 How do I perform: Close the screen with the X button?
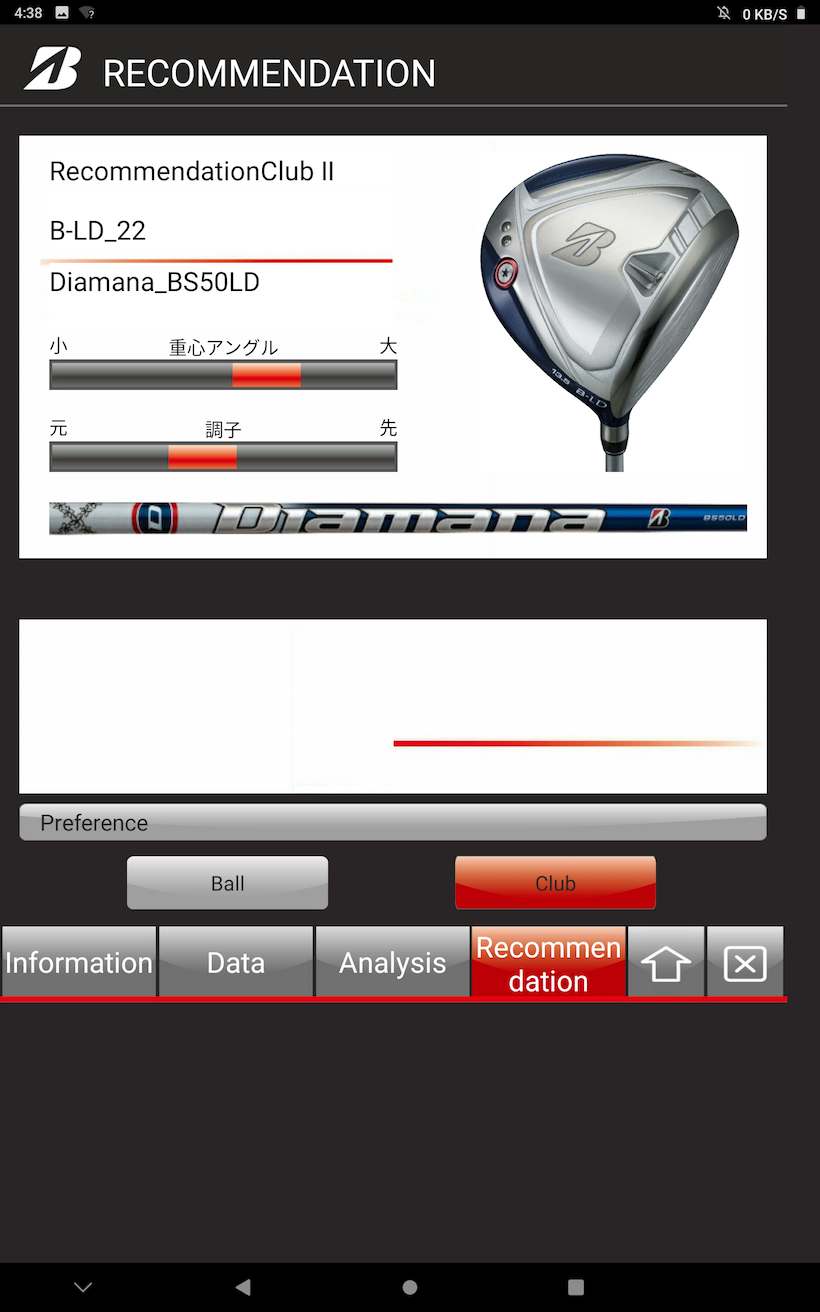[744, 963]
